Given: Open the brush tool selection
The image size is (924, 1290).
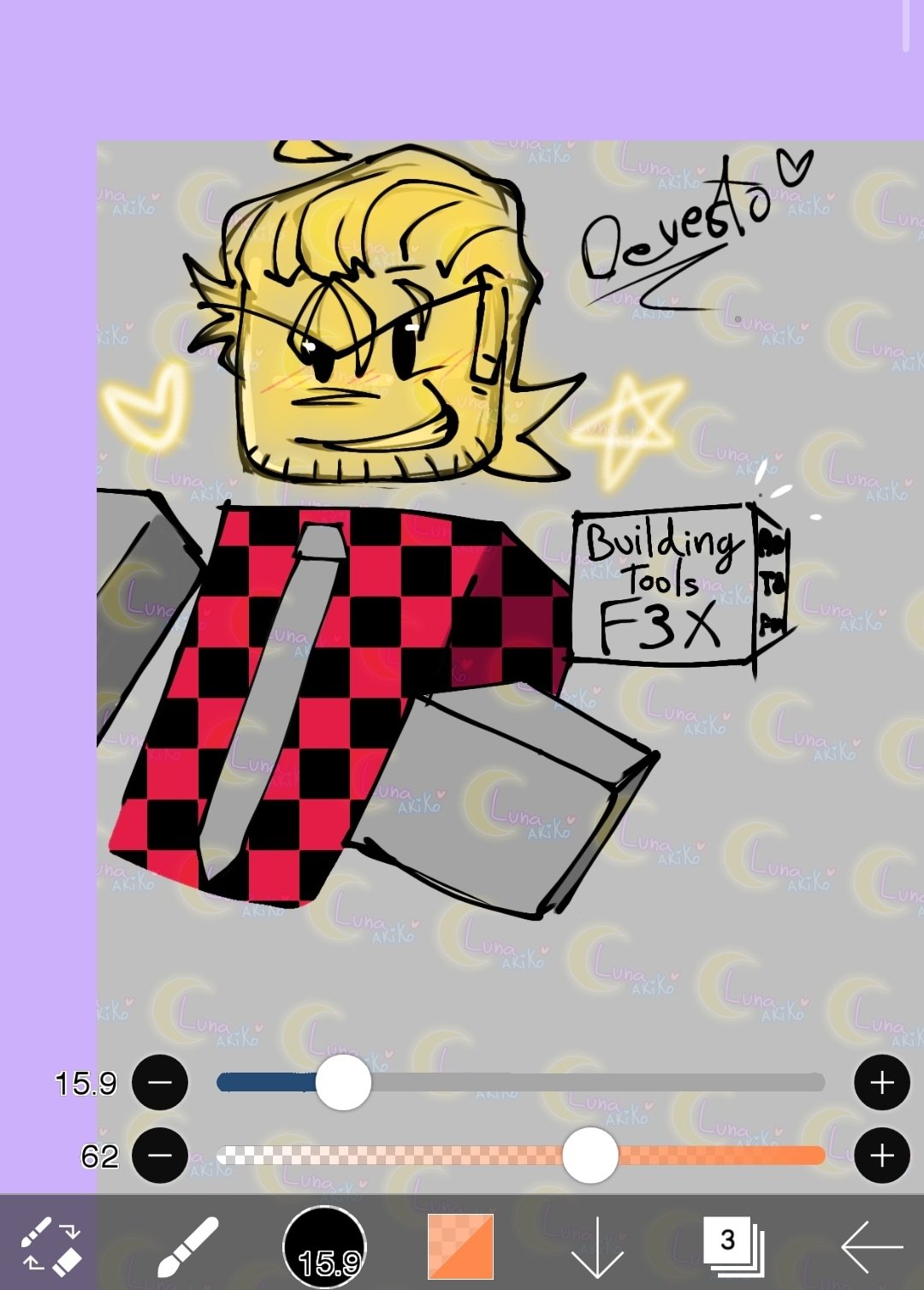Looking at the screenshot, I should click(187, 1246).
